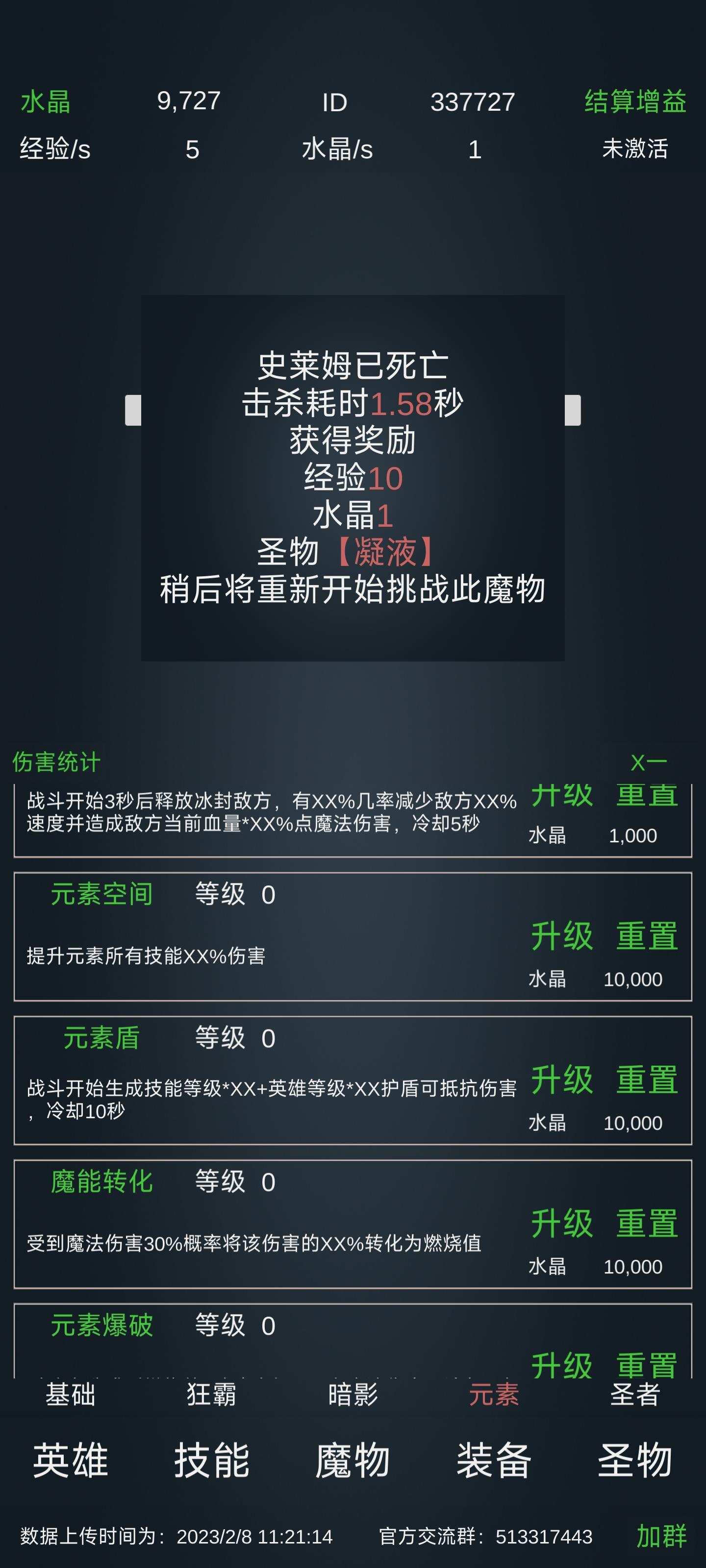Upgrade the 元素空间 skill
This screenshot has height=1568, width=706.
[562, 935]
